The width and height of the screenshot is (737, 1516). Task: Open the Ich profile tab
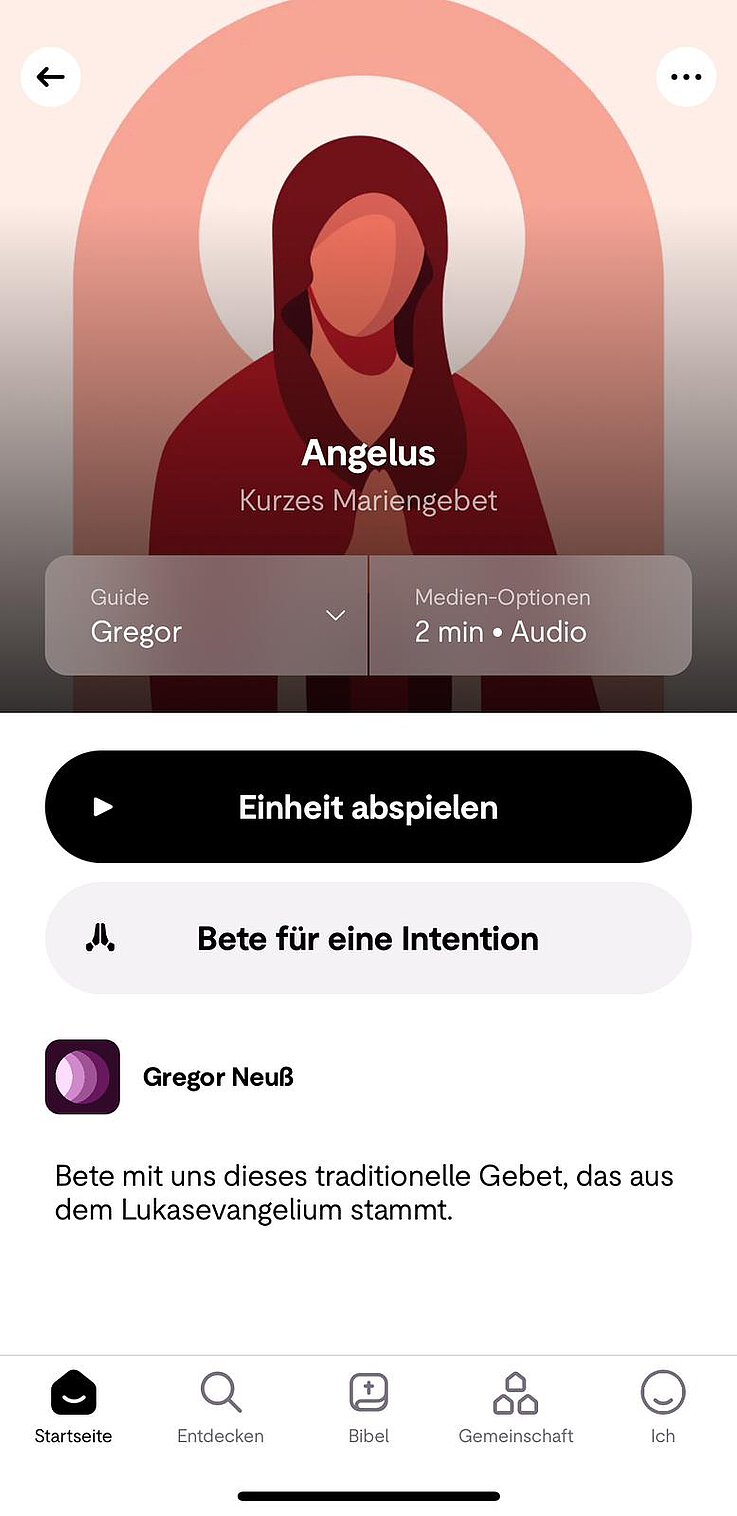point(663,1406)
